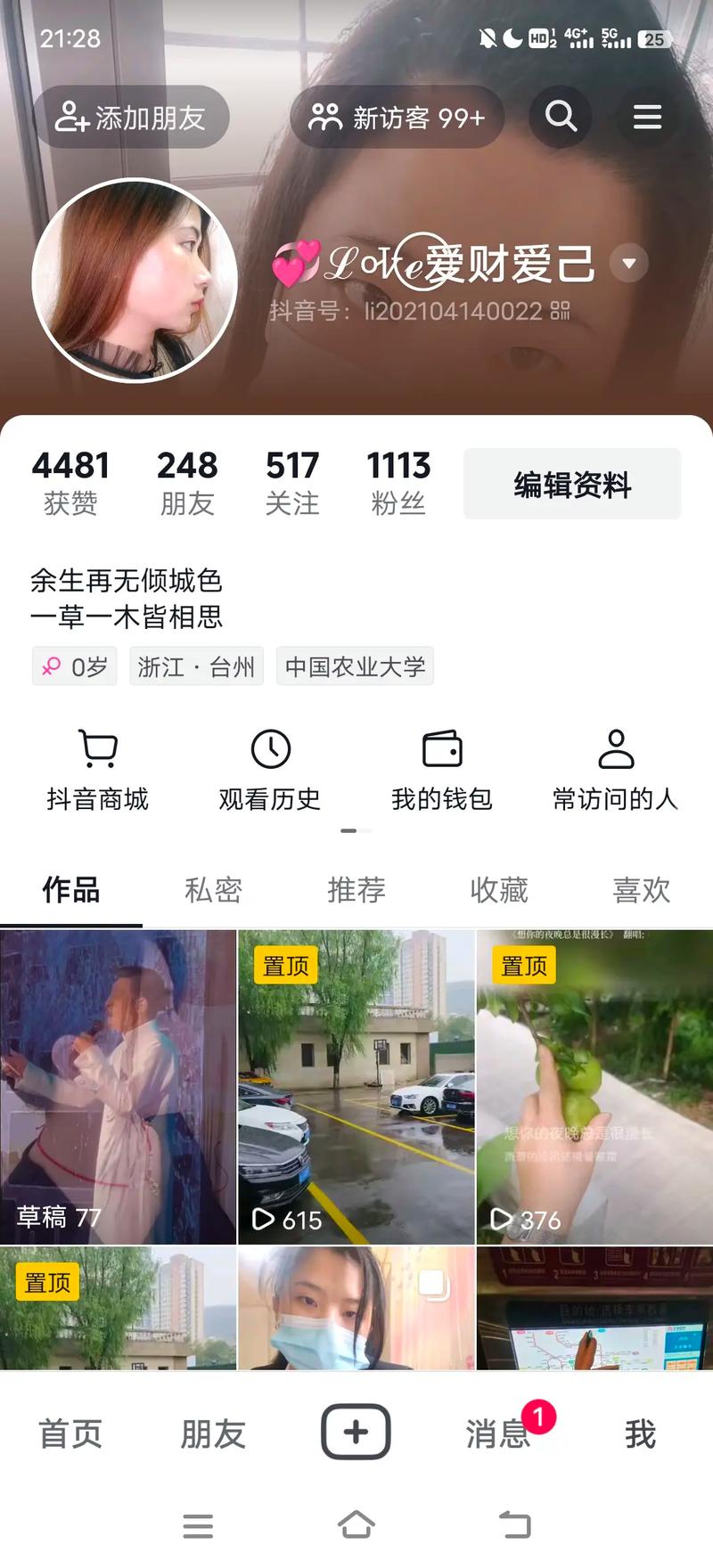Screen dimensions: 713x1568
Task: Expand the username dropdown arrow
Action: (x=629, y=264)
